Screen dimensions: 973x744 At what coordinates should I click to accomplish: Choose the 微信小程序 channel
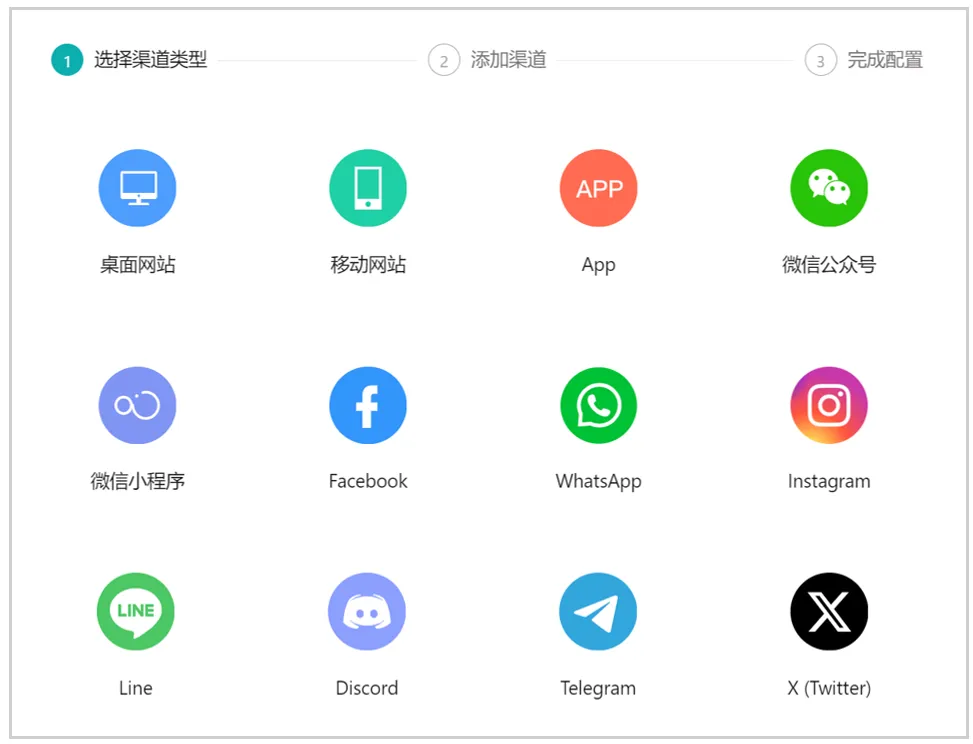(137, 405)
